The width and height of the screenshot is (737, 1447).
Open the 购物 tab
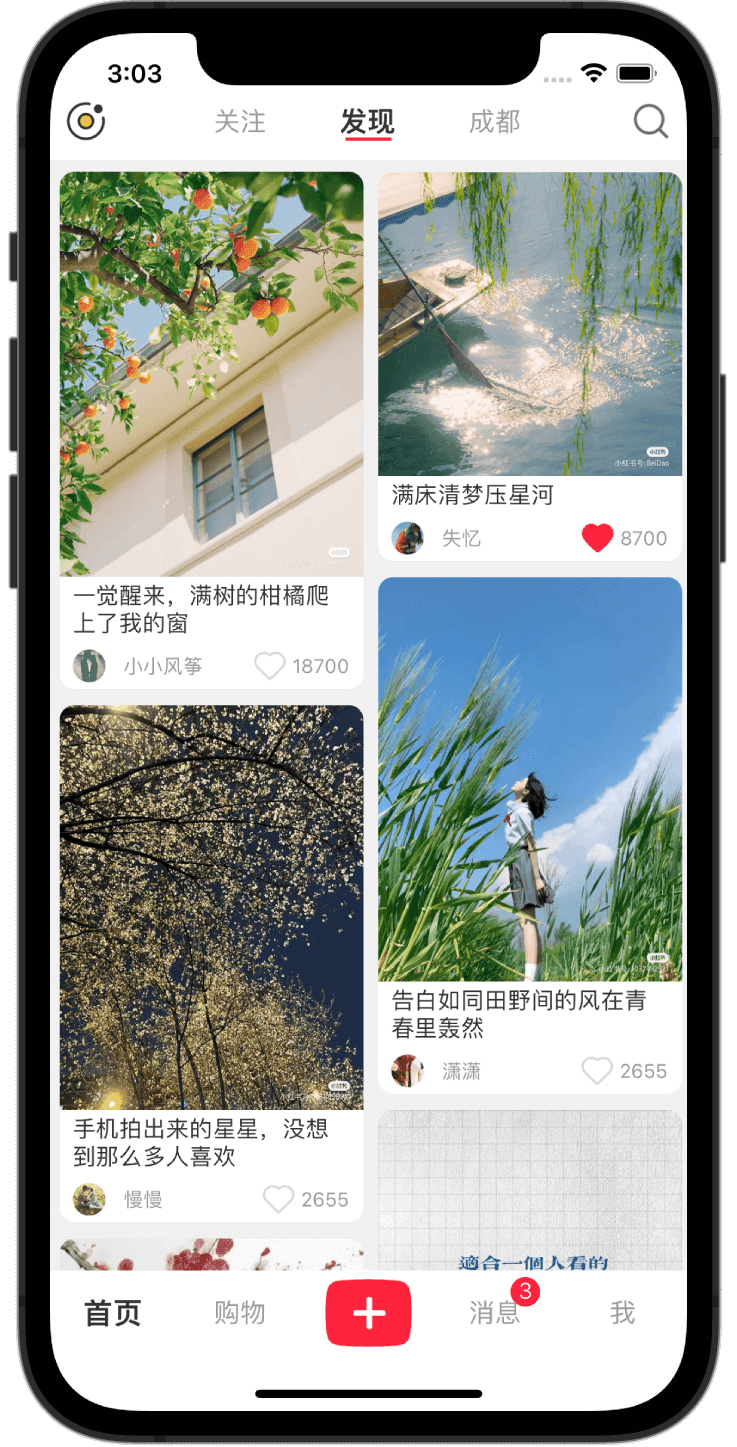tap(240, 1313)
